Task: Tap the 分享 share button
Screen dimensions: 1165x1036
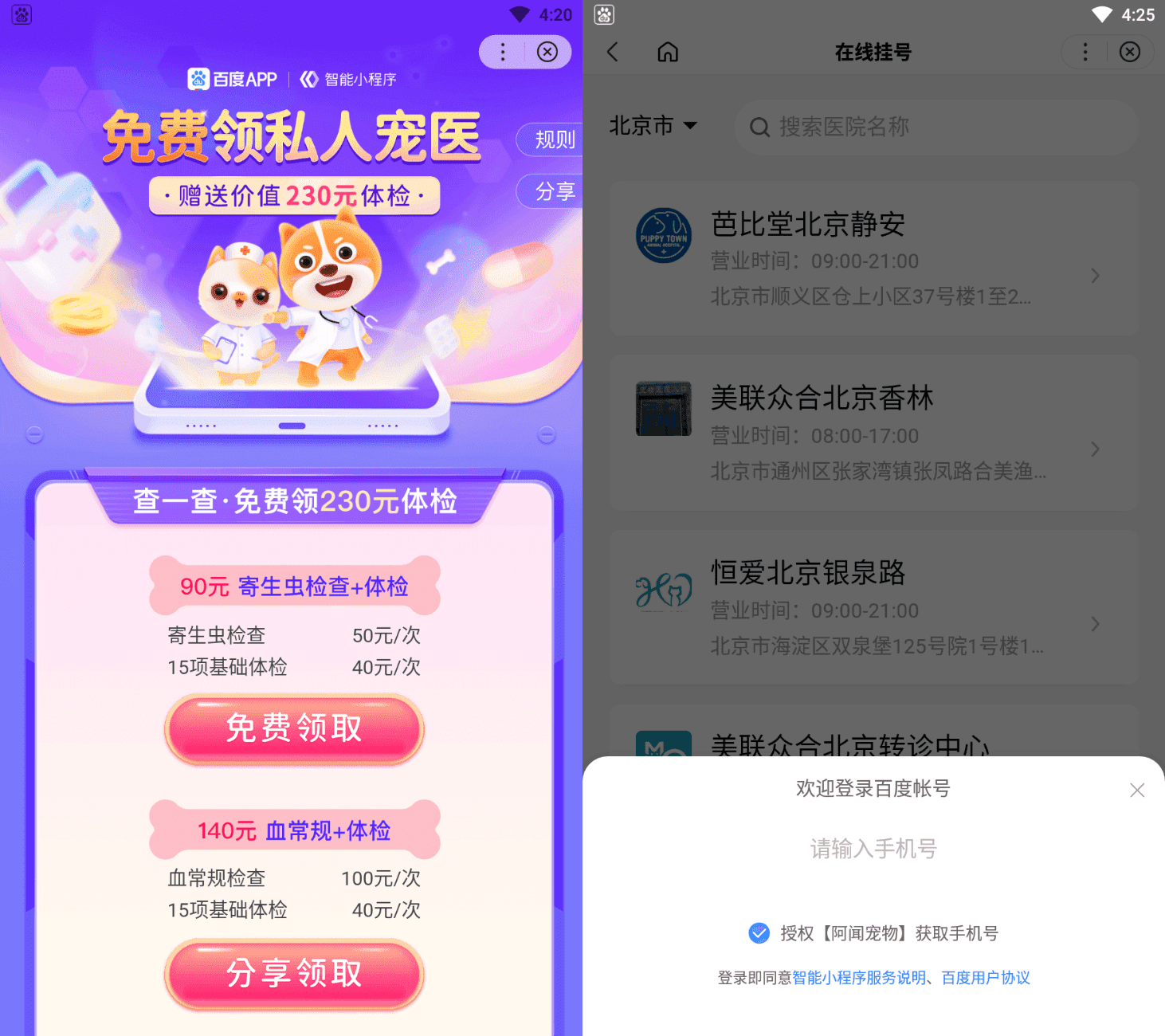Action: click(x=553, y=191)
